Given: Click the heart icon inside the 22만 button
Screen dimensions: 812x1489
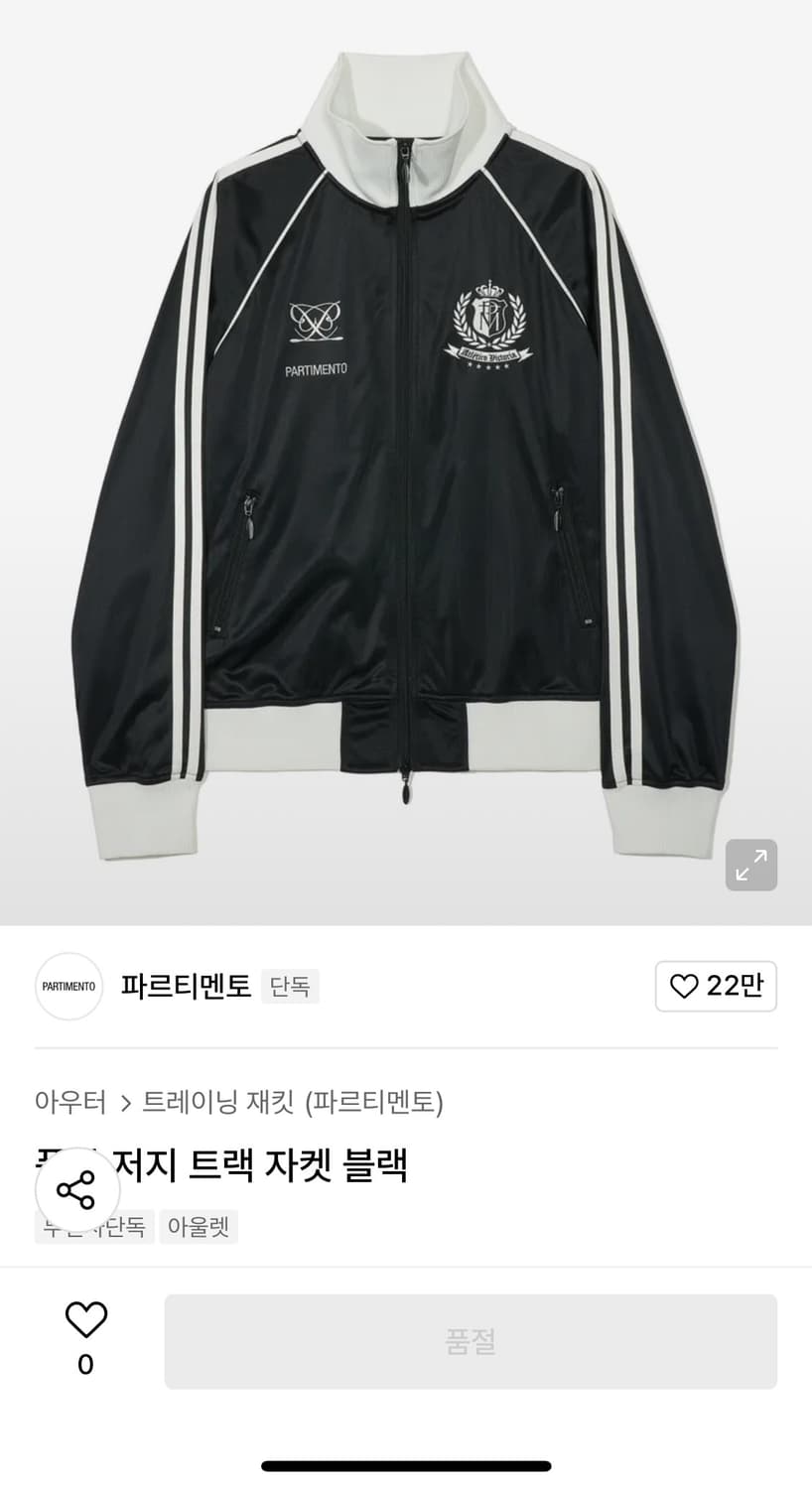Looking at the screenshot, I should (x=684, y=986).
